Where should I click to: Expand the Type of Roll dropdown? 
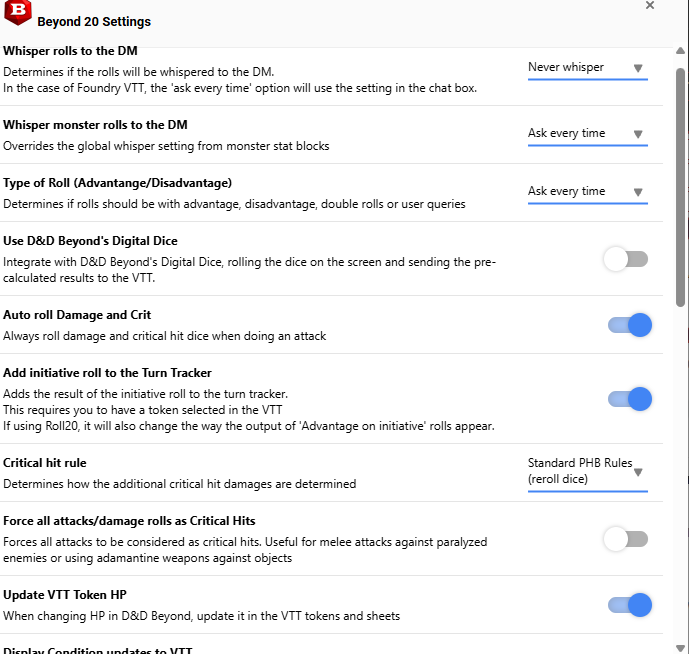[587, 192]
